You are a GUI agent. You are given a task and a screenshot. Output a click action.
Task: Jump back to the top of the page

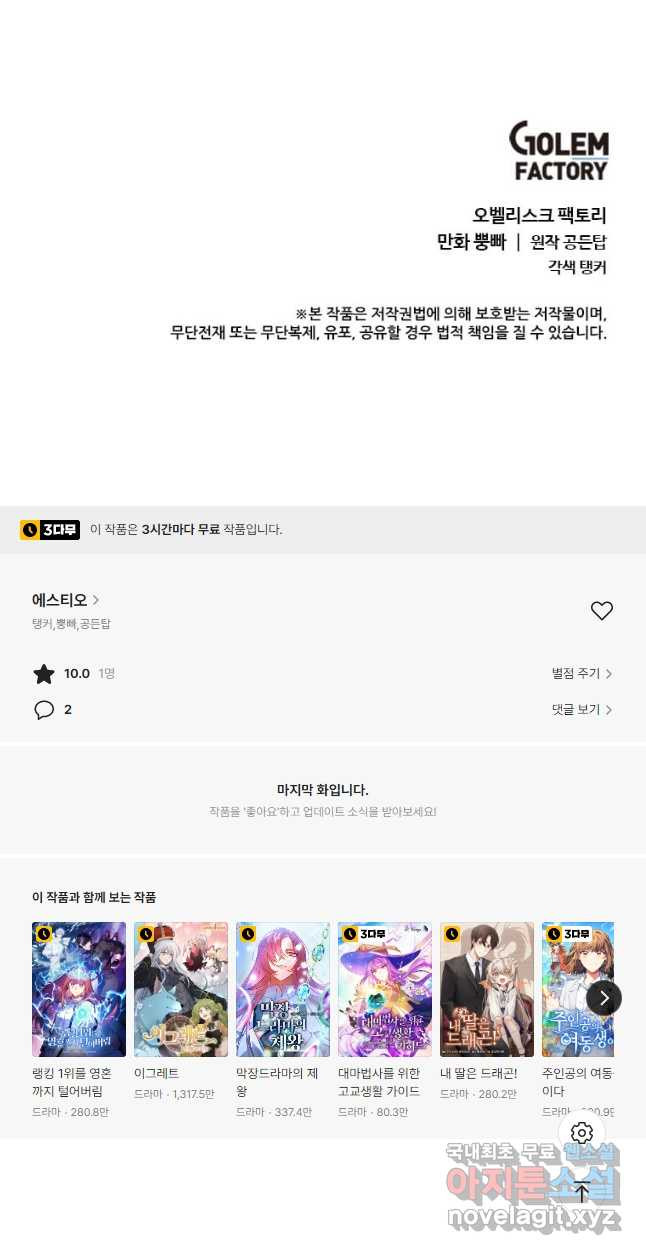[x=582, y=1192]
